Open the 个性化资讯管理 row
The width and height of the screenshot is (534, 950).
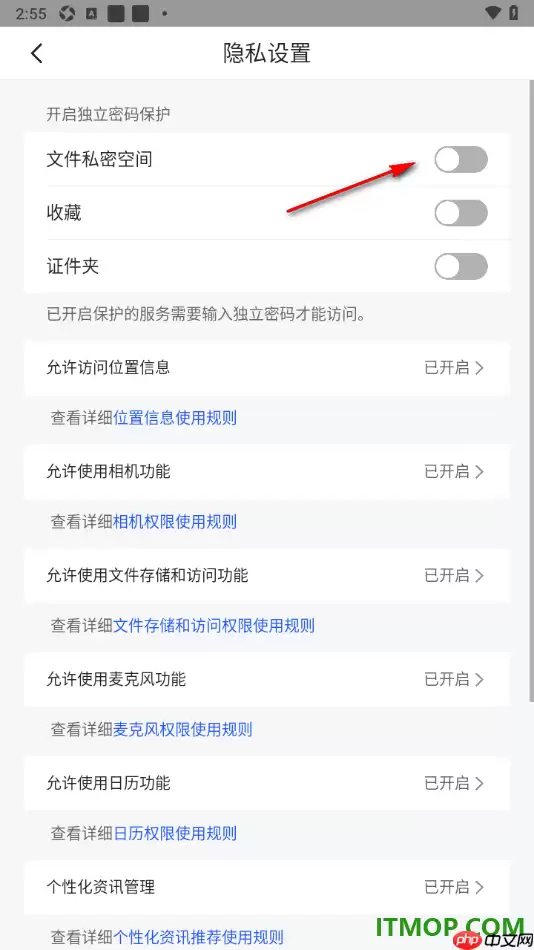click(x=267, y=887)
